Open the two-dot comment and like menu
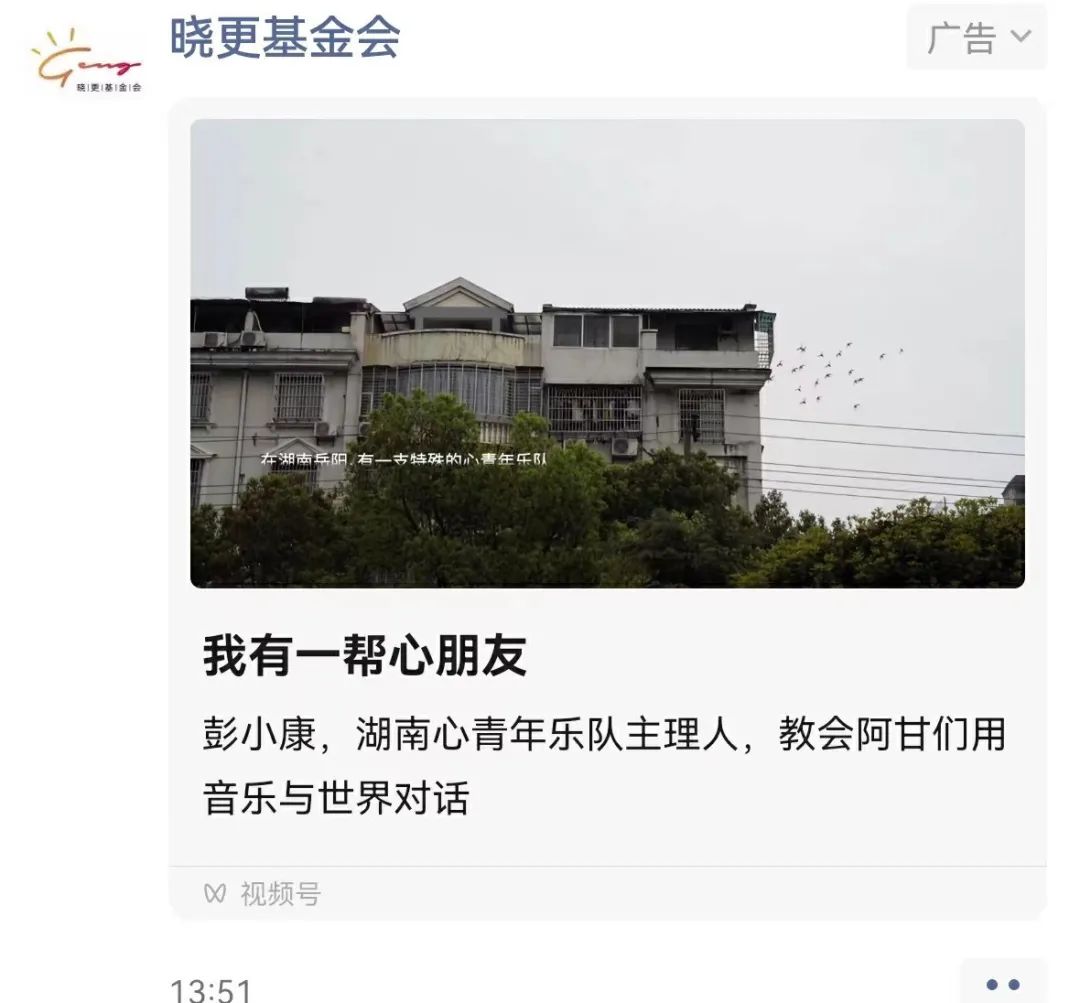The image size is (1080, 1003). tap(1002, 984)
